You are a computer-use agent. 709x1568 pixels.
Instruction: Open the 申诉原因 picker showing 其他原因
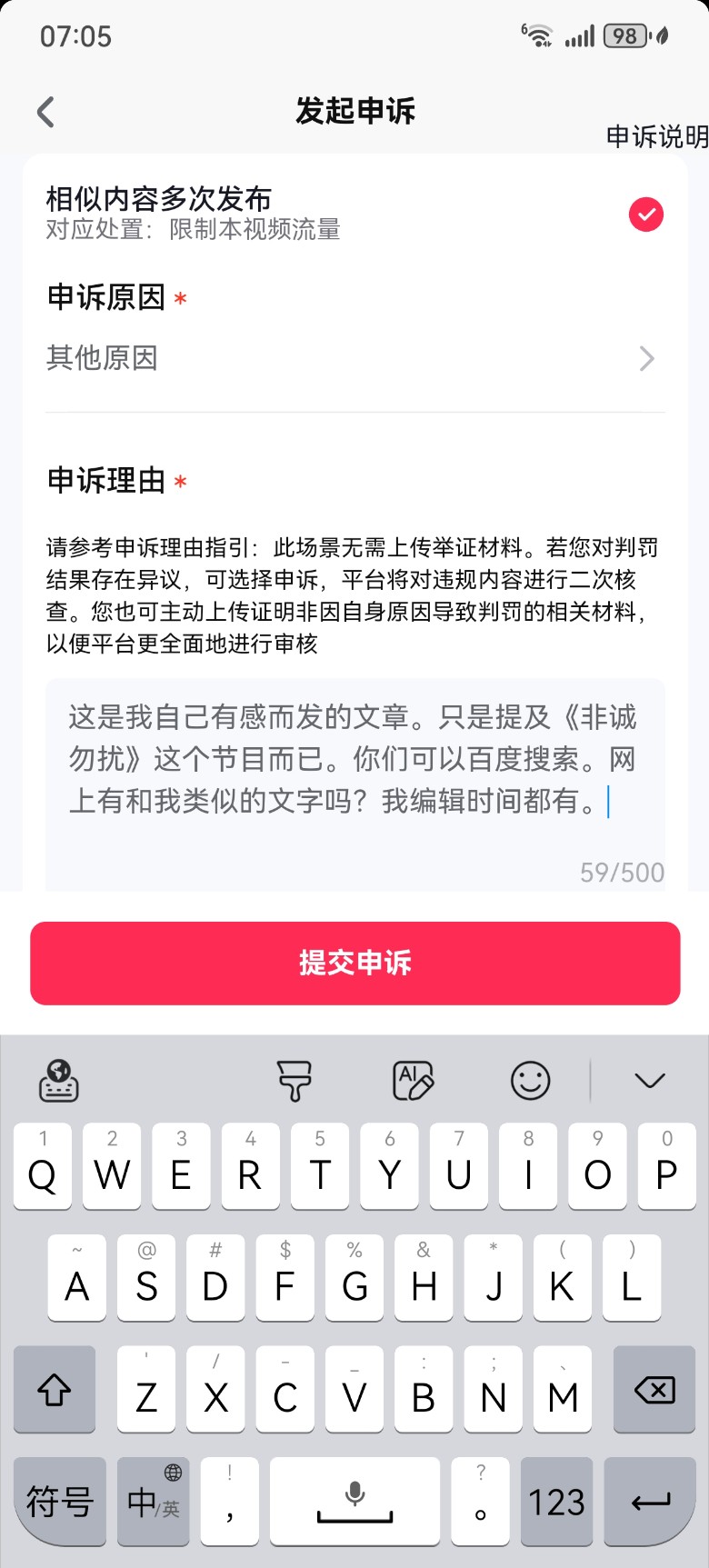pyautogui.click(x=354, y=358)
